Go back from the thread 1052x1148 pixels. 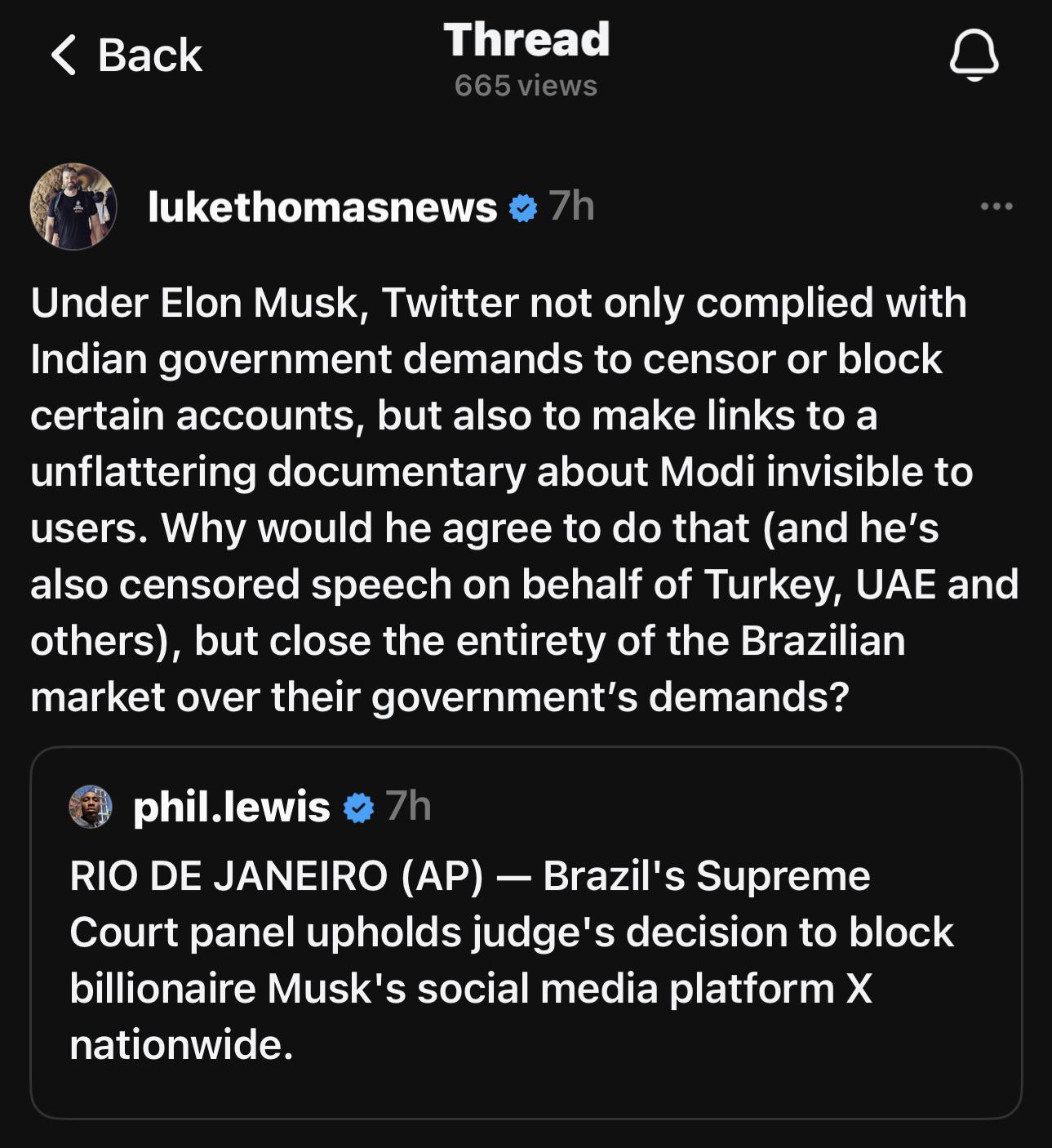click(127, 56)
